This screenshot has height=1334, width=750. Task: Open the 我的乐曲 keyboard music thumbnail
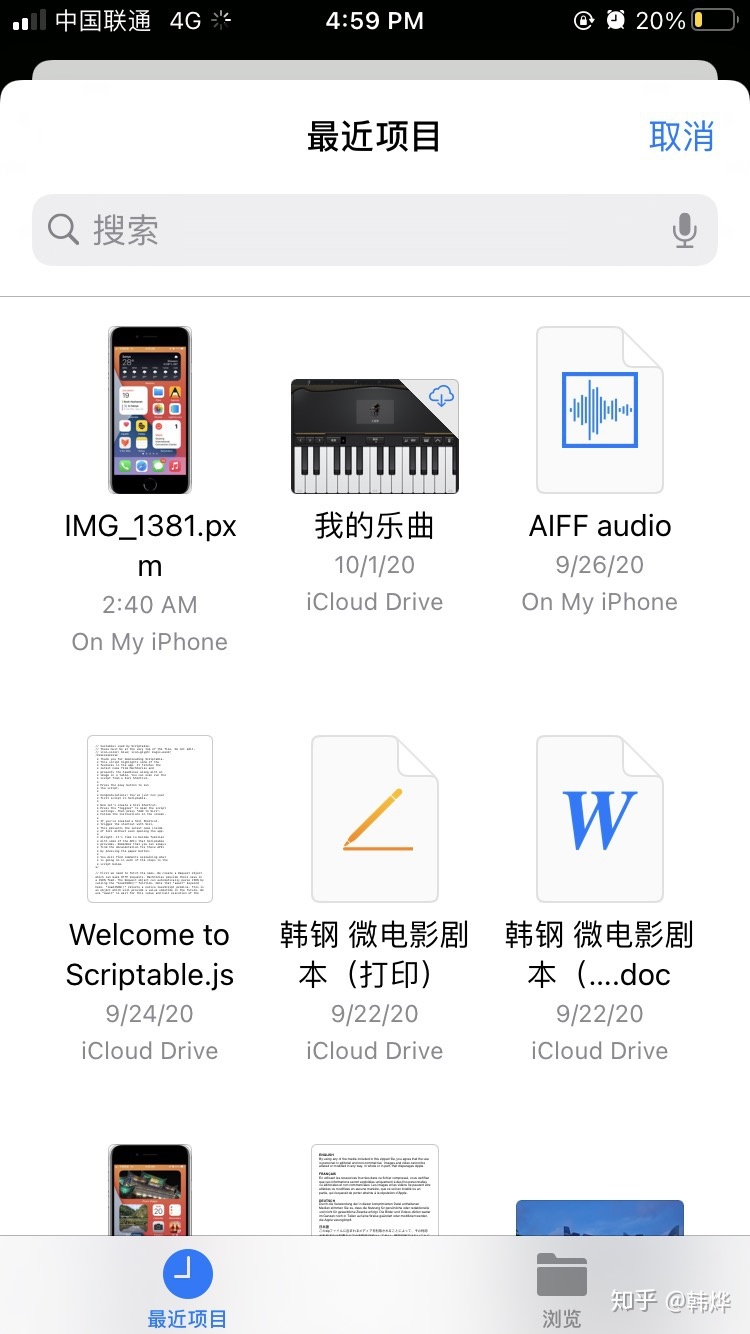(x=374, y=437)
